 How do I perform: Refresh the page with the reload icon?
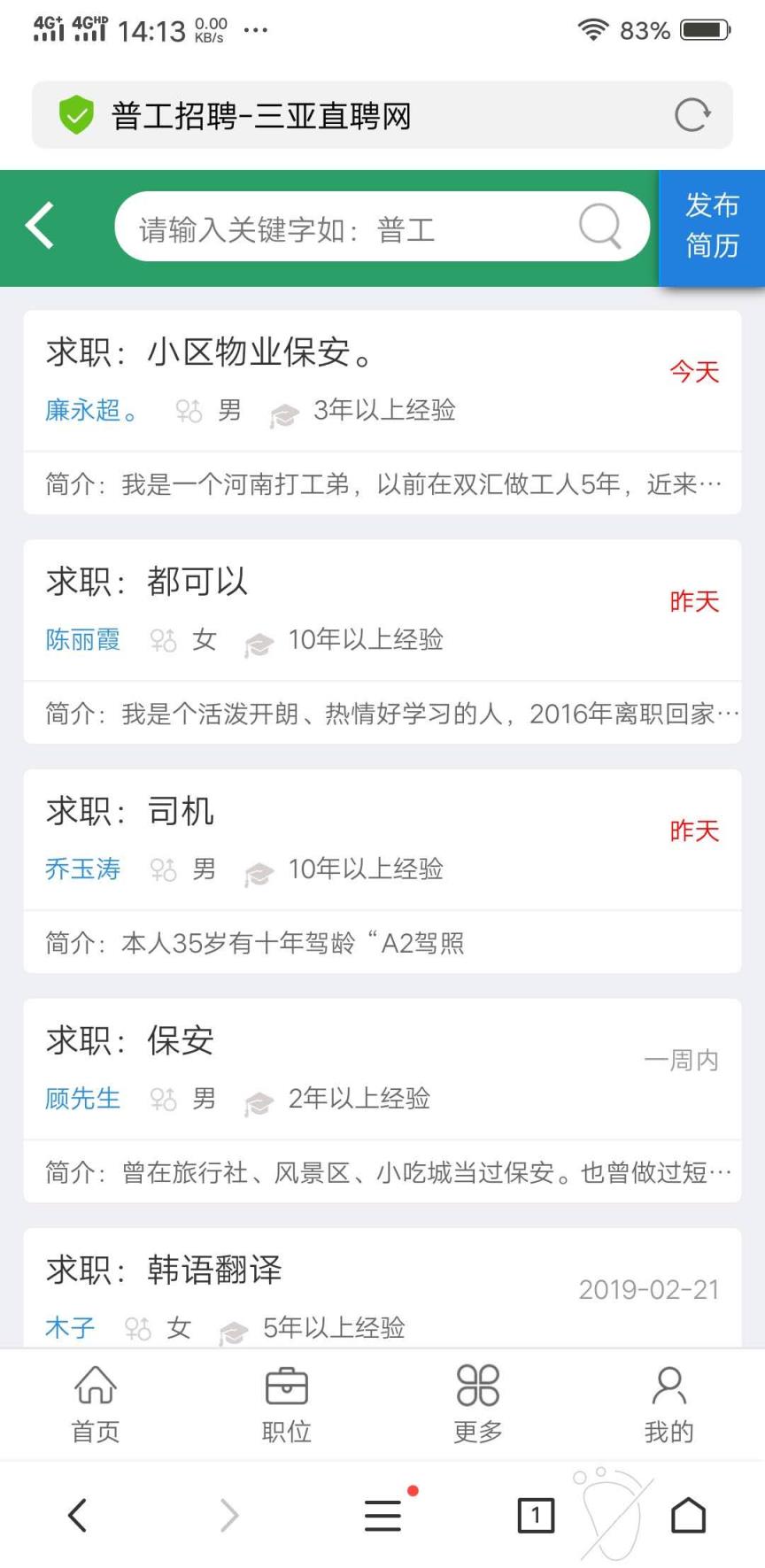point(692,115)
